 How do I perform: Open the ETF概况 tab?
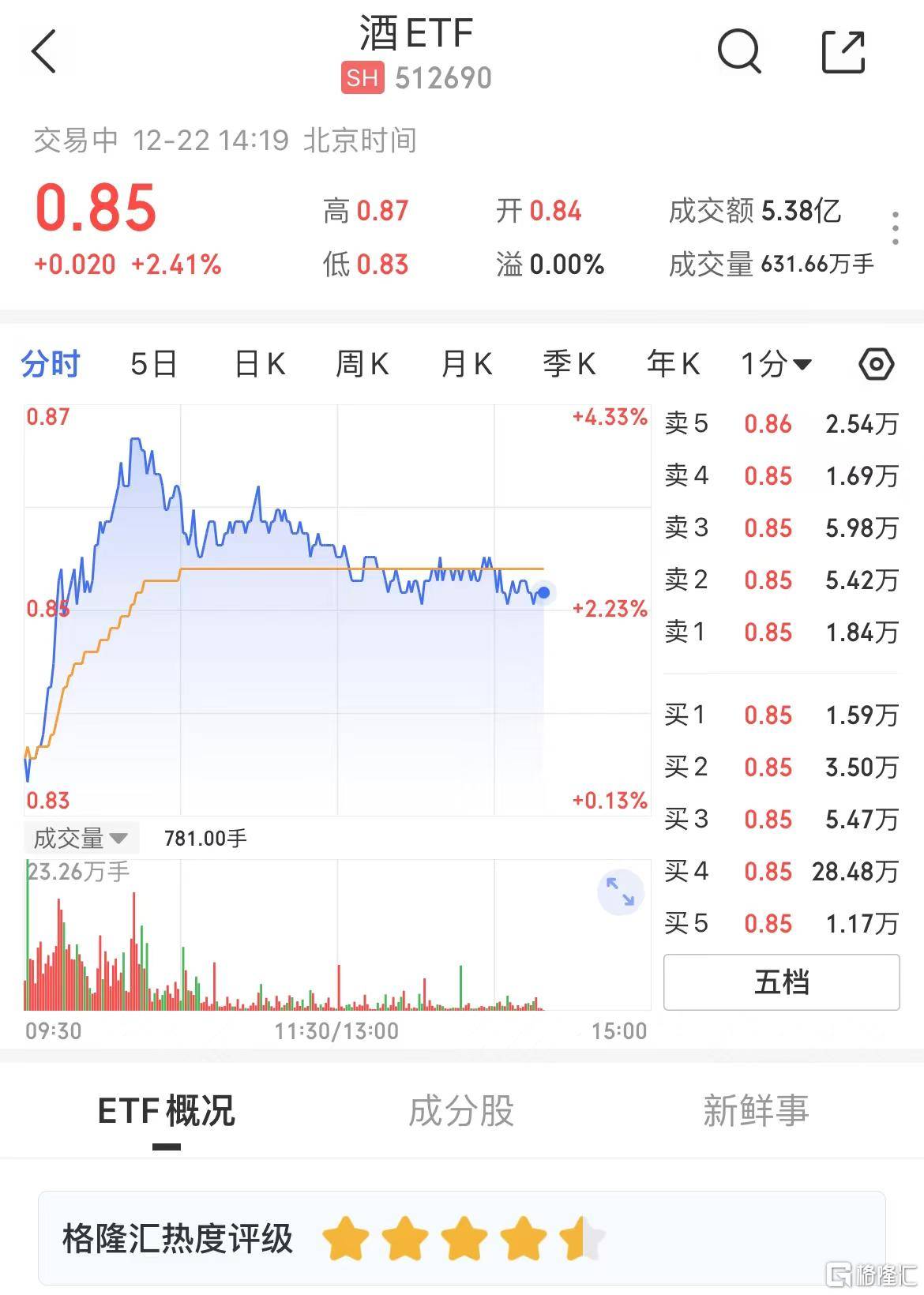[x=167, y=1111]
